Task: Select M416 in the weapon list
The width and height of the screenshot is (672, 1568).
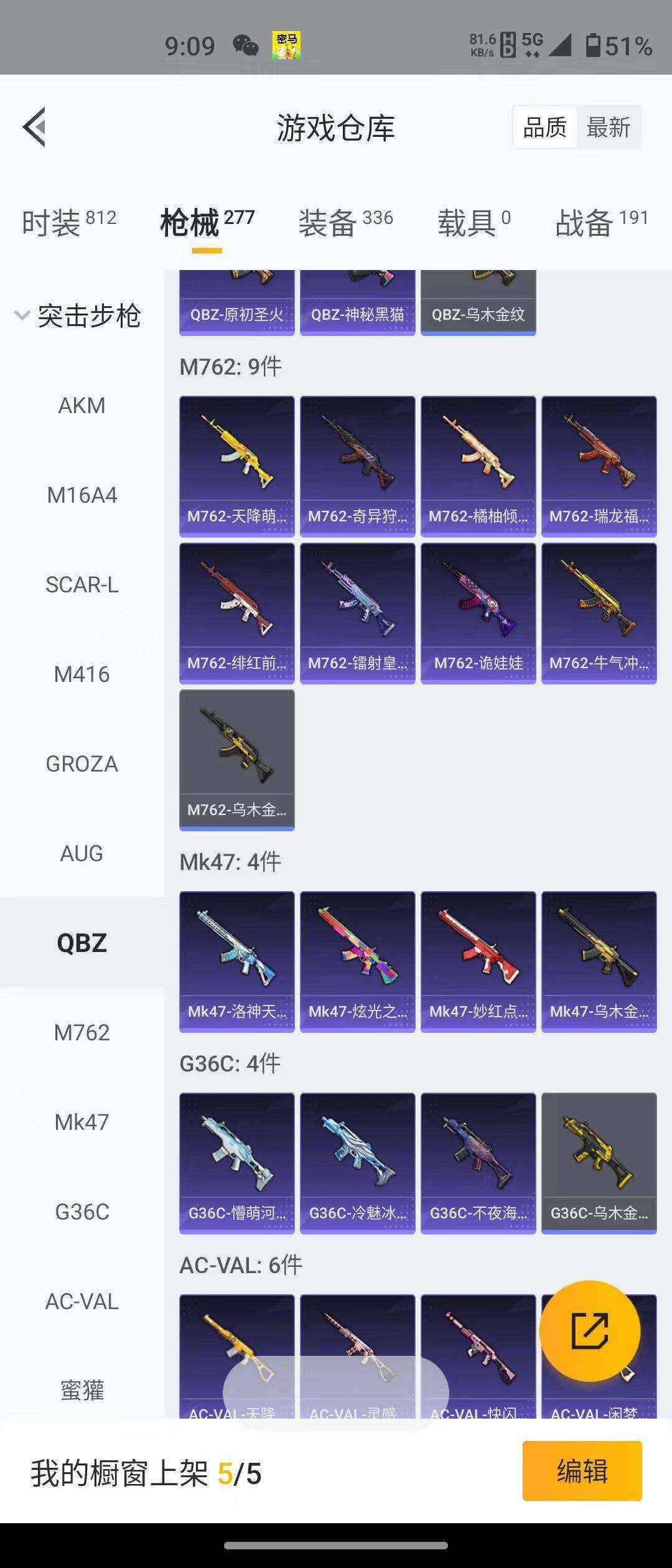Action: 82,674
